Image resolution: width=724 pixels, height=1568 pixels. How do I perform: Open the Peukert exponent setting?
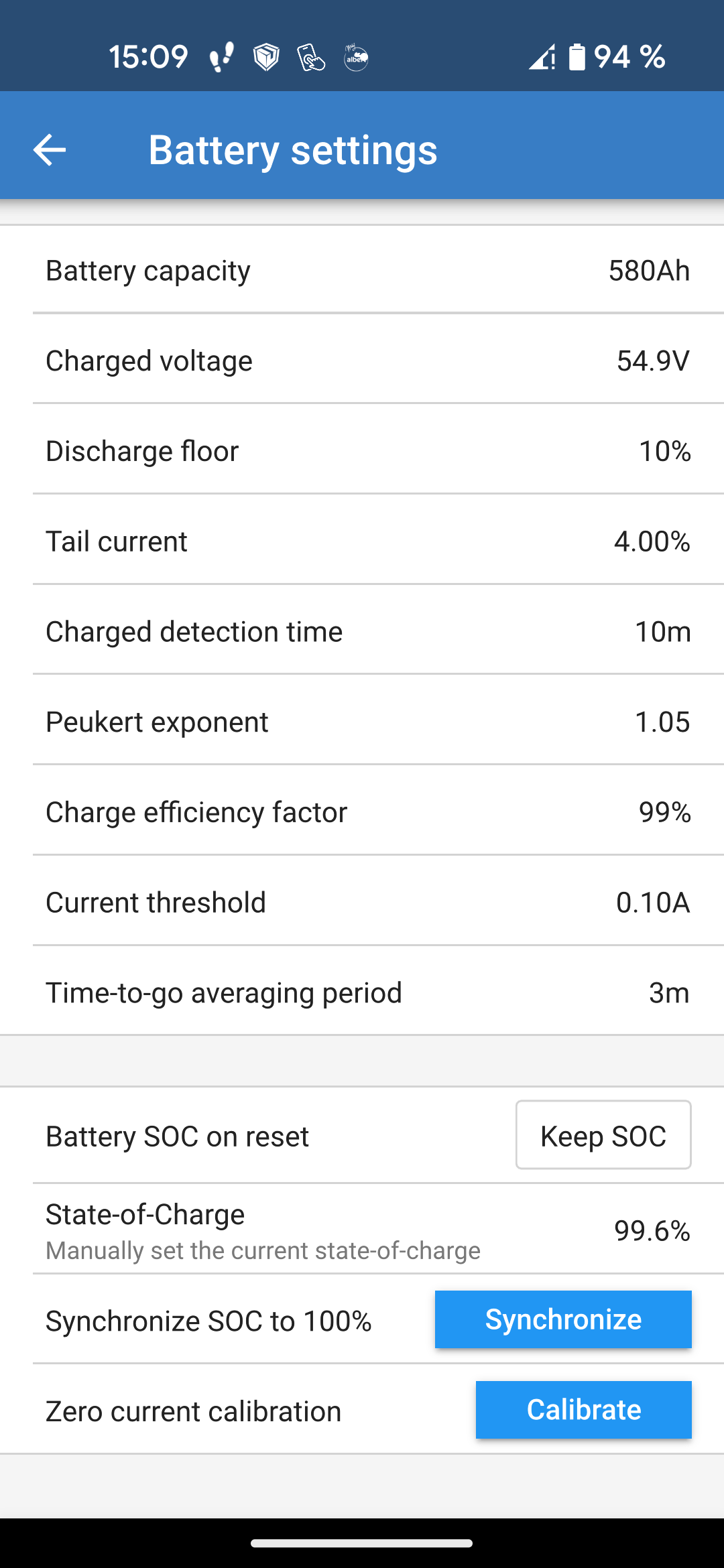[x=362, y=722]
